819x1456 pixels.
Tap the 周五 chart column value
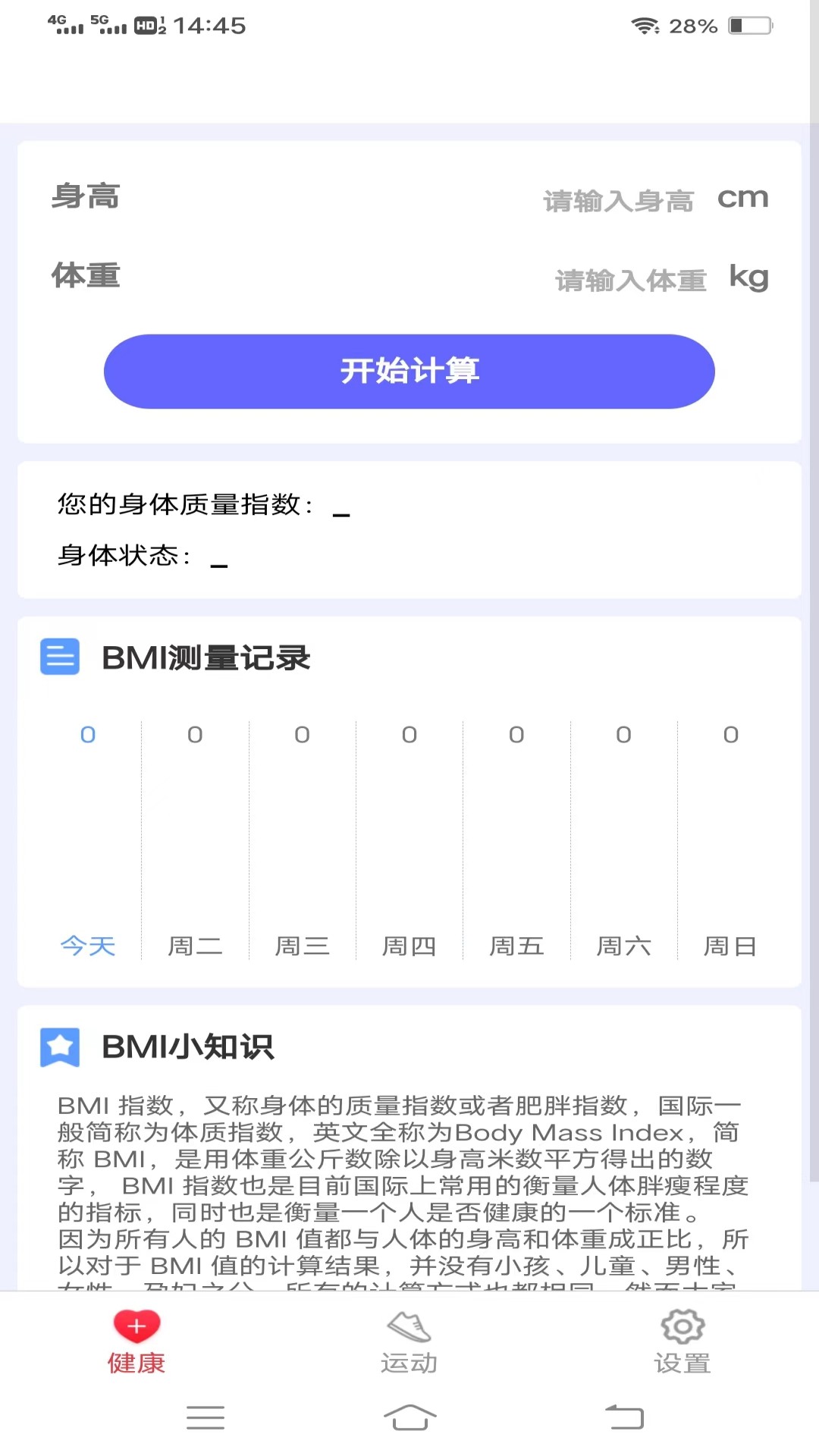pos(516,734)
